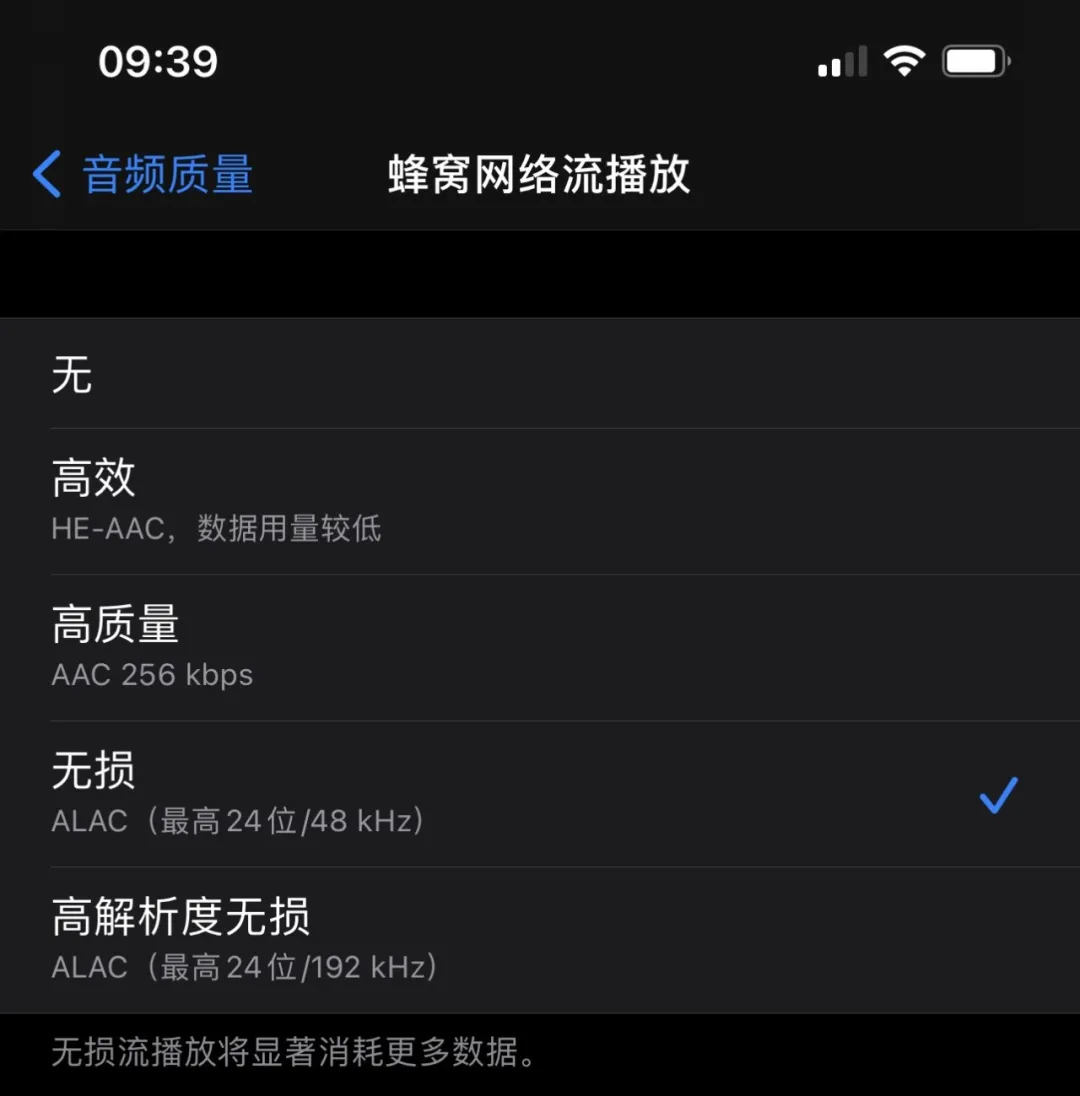This screenshot has height=1096, width=1080.
Task: Tap the AAC 256 kbps subtitle text
Action: pos(152,675)
